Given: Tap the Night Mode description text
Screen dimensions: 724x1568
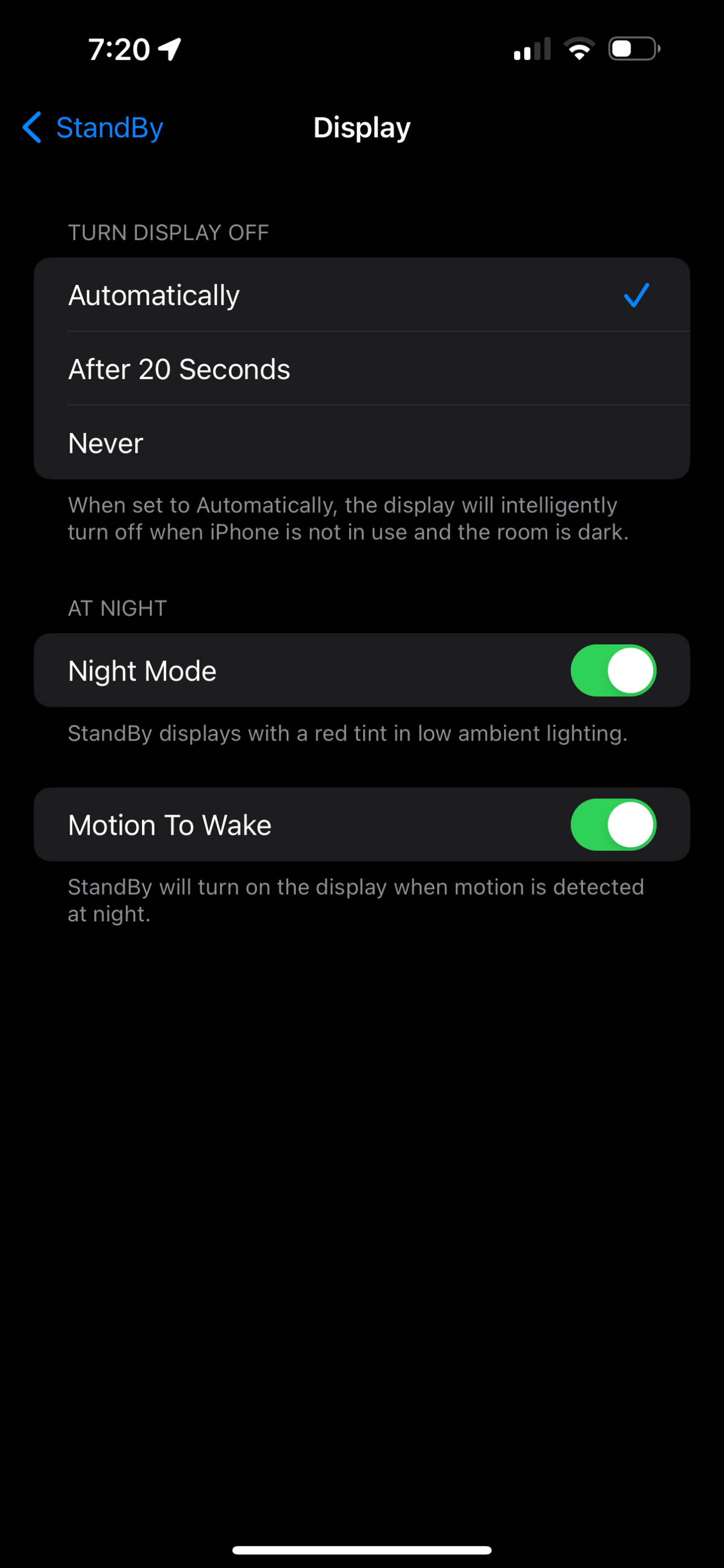Looking at the screenshot, I should coord(347,734).
